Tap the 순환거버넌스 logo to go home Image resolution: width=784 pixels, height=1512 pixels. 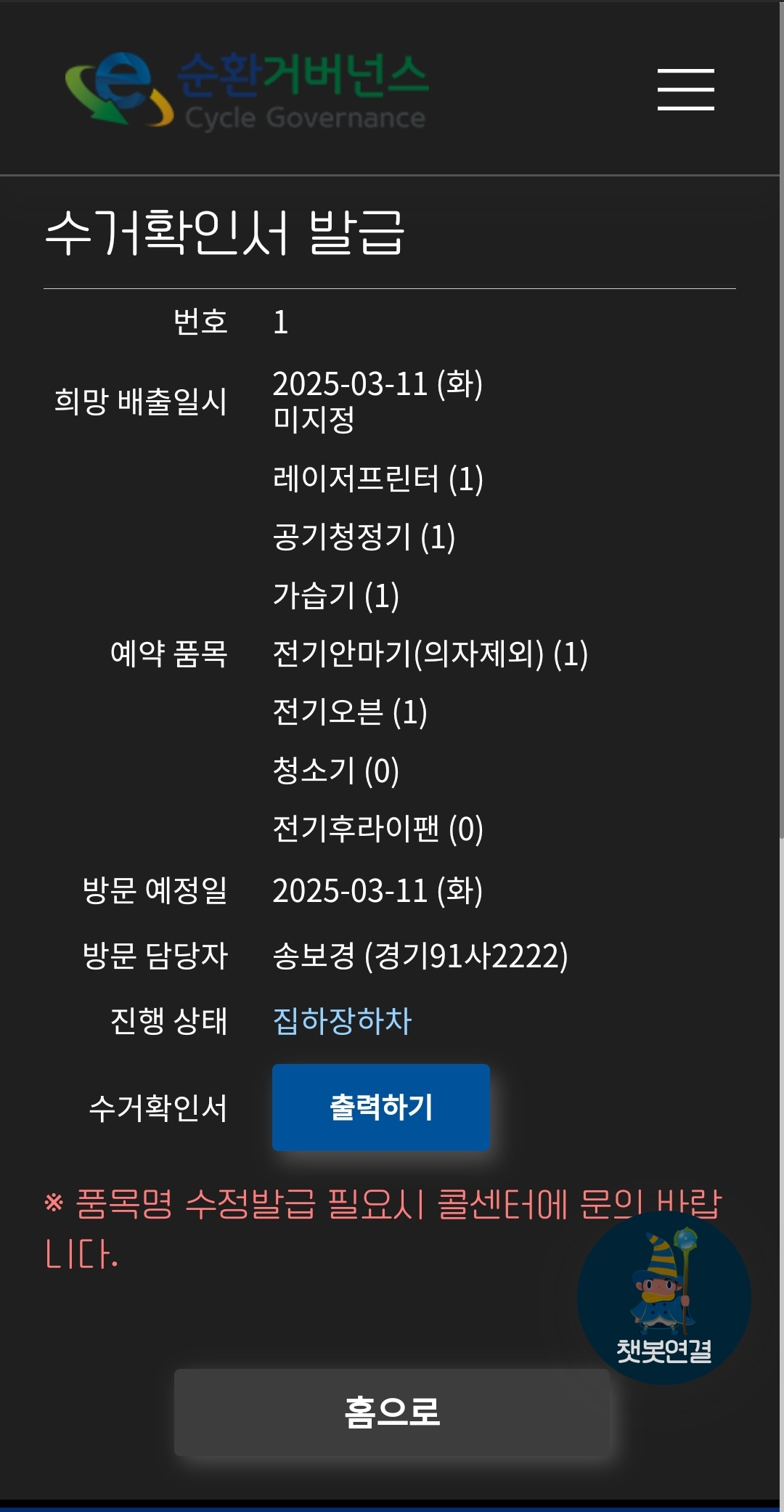click(x=247, y=90)
